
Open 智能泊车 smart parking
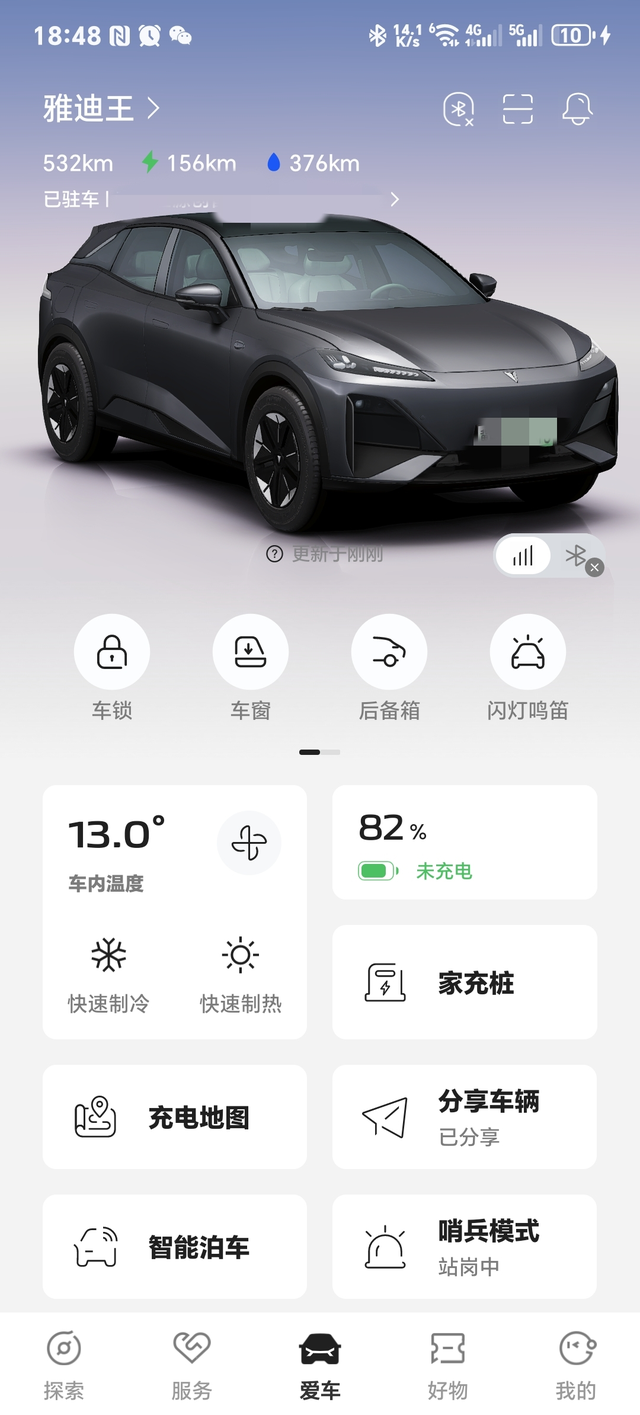(x=174, y=1247)
